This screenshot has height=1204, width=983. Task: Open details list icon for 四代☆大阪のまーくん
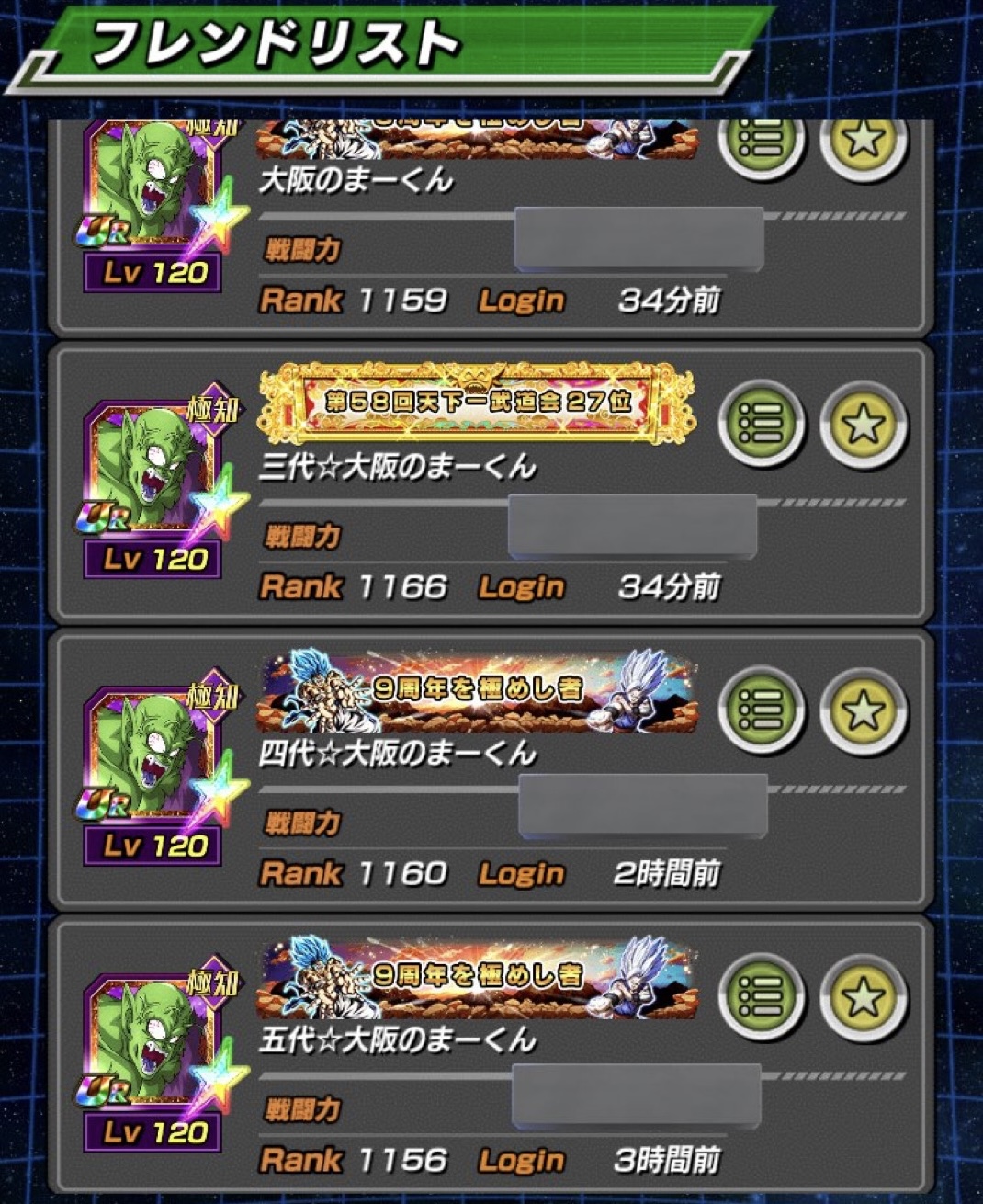[x=762, y=712]
